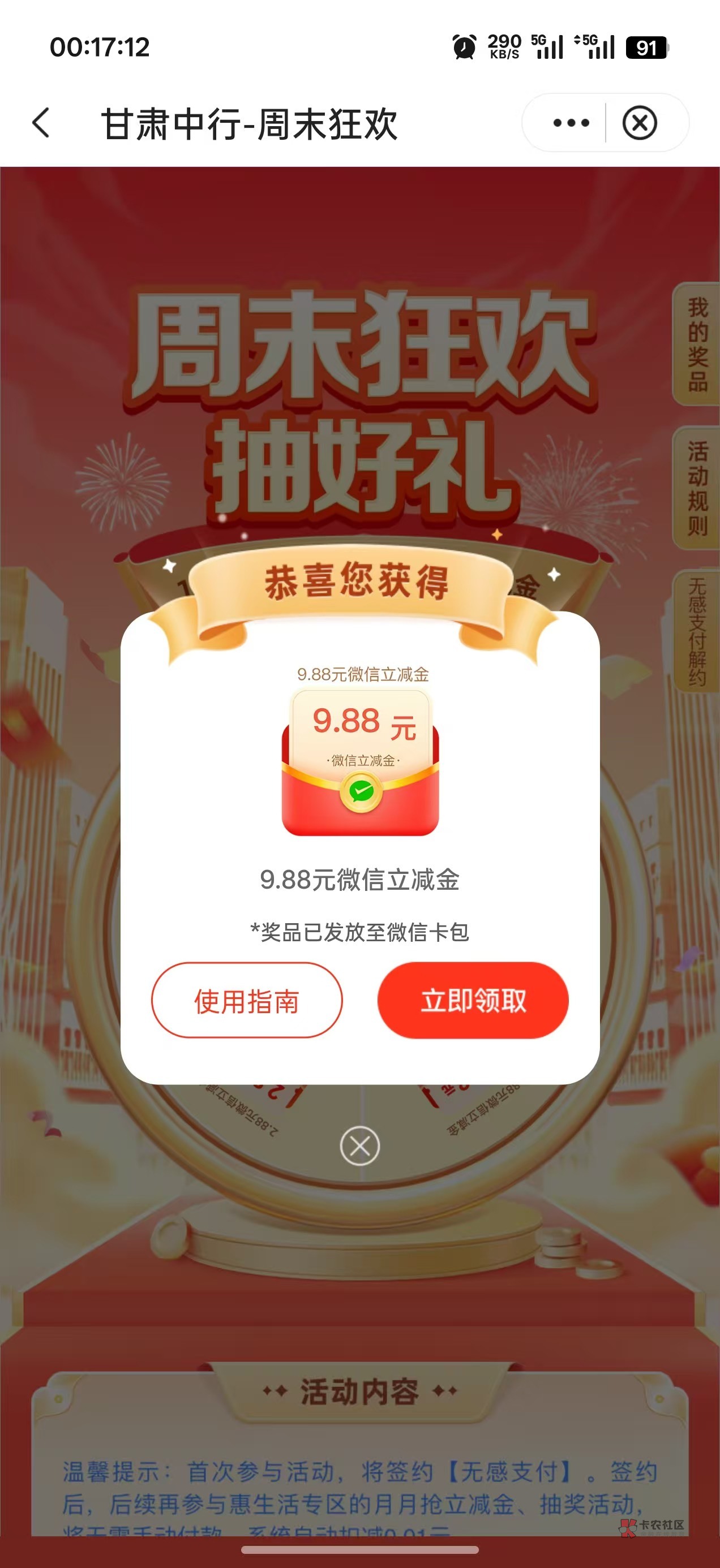Screen dimensions: 720x1568
Task: Open the 我的奖品 side tab
Action: (697, 344)
